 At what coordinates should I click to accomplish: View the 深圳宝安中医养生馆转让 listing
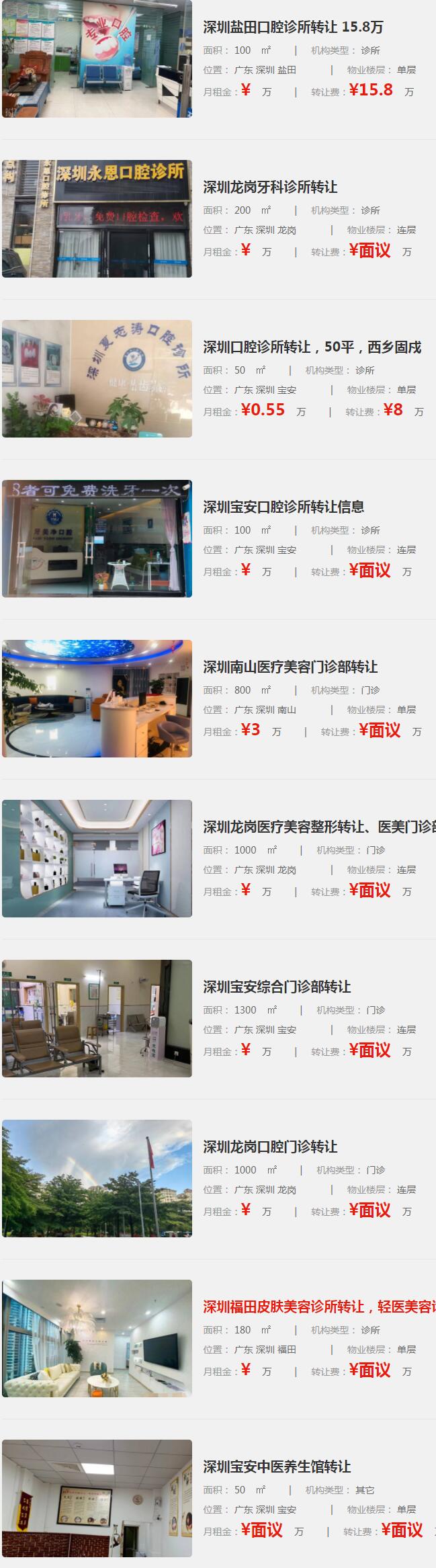tap(277, 1467)
